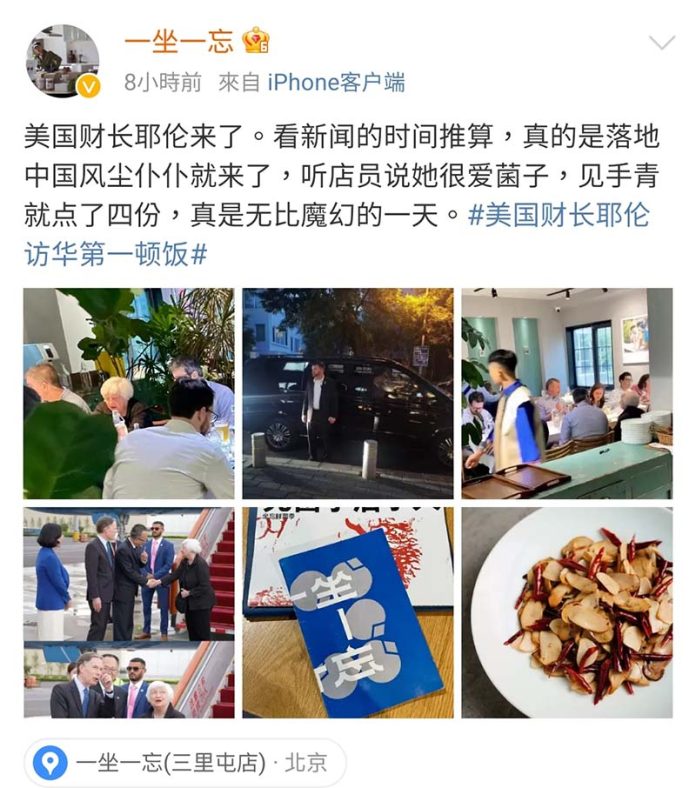696x788 pixels.
Task: View the restaurant interior photo with waiter
Action: [566, 393]
